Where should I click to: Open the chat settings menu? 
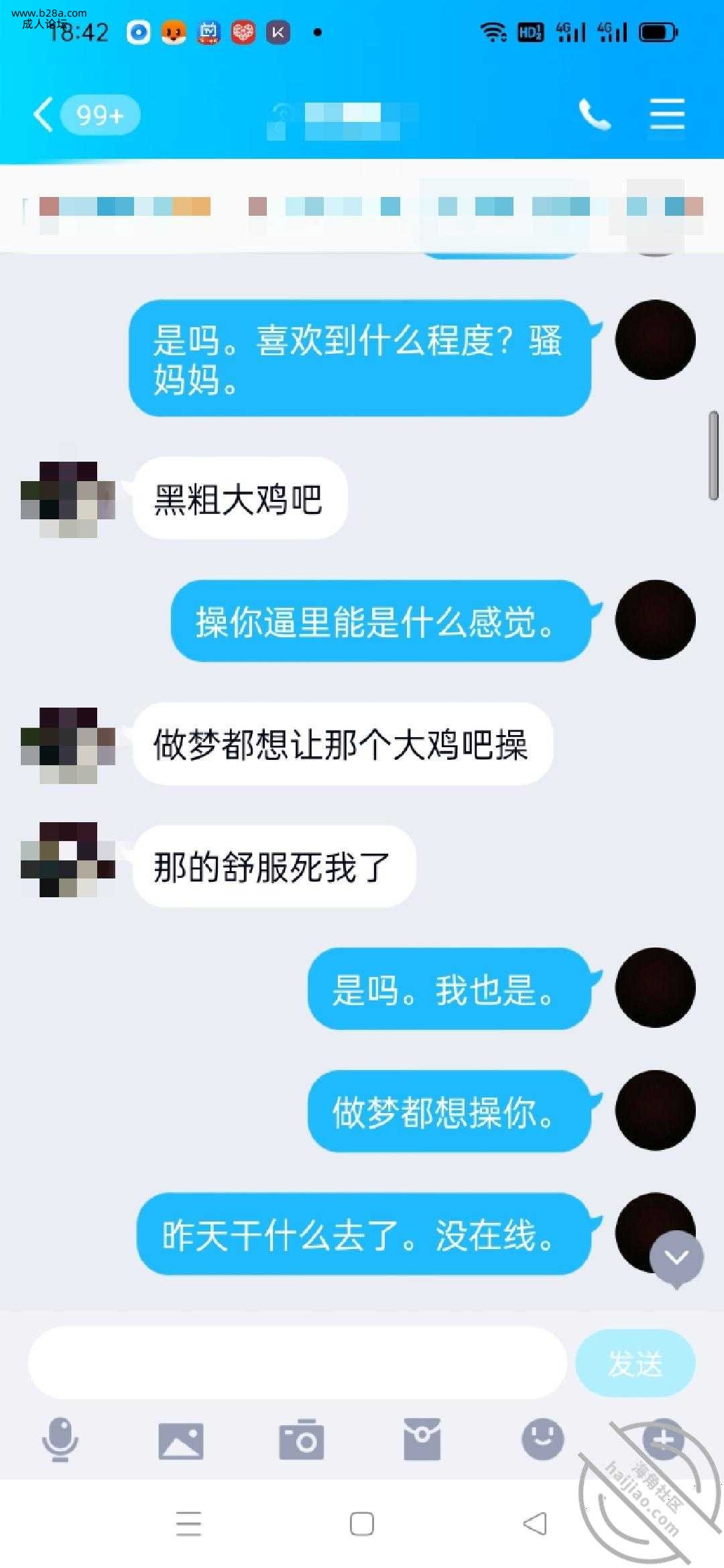(x=667, y=115)
